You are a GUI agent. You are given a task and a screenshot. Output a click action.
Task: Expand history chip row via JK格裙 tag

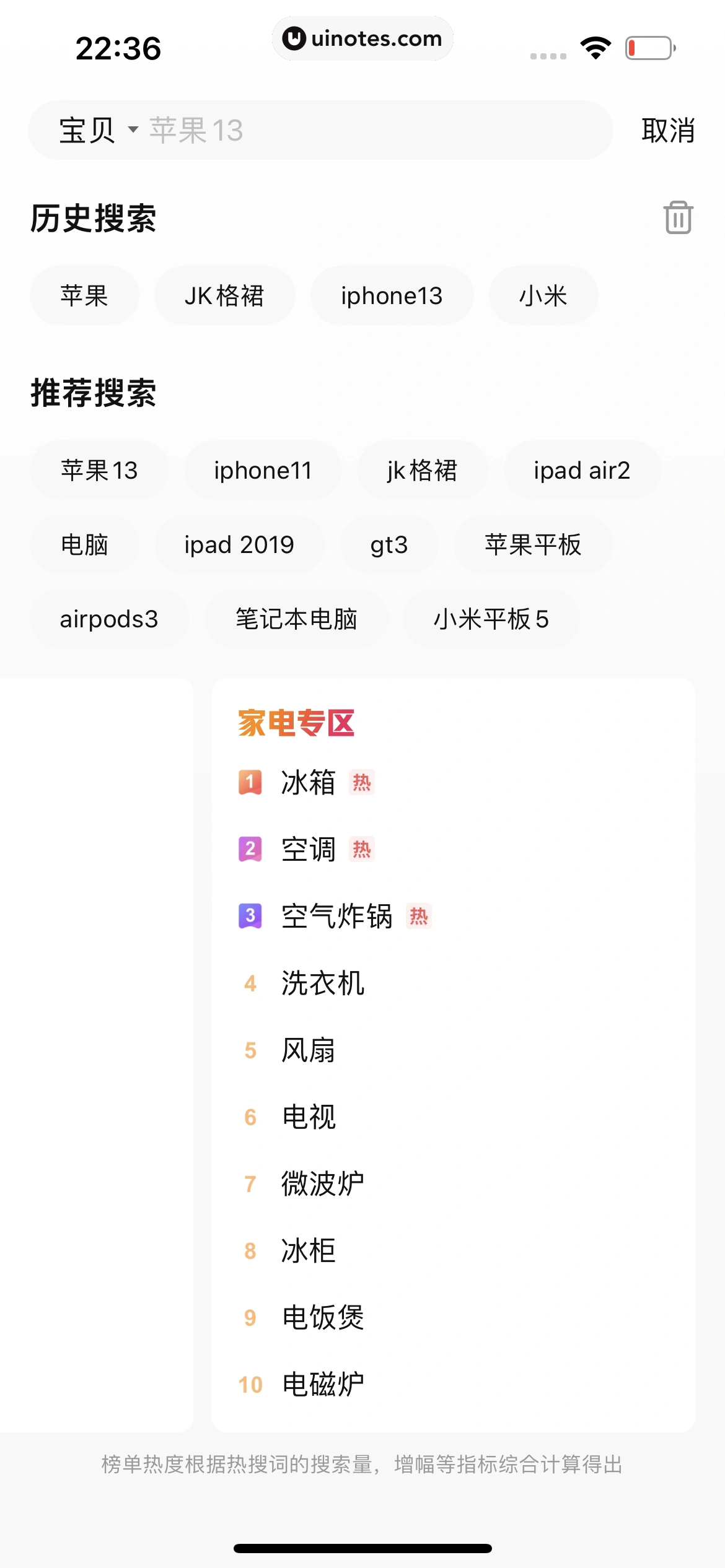pyautogui.click(x=226, y=295)
